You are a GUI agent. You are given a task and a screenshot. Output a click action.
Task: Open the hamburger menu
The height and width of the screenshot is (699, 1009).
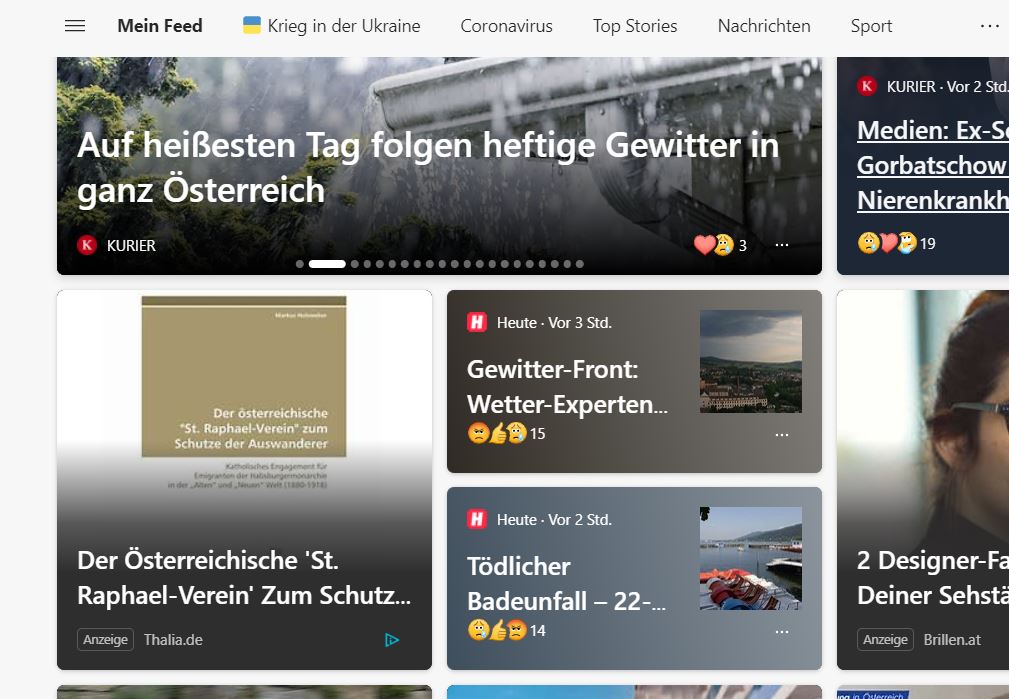75,26
